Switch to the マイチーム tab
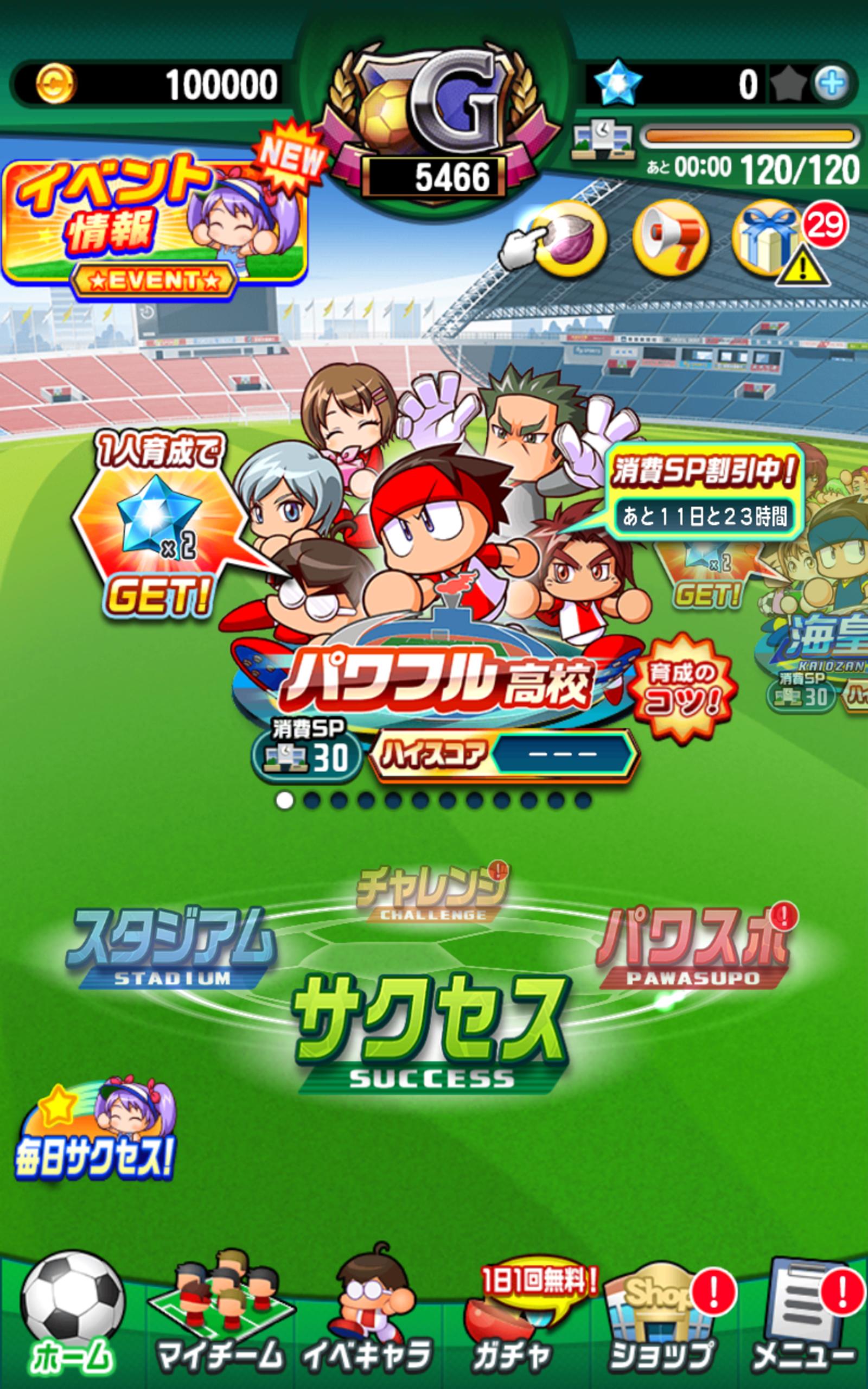Screen dimensions: 868x1389 pos(220,1313)
